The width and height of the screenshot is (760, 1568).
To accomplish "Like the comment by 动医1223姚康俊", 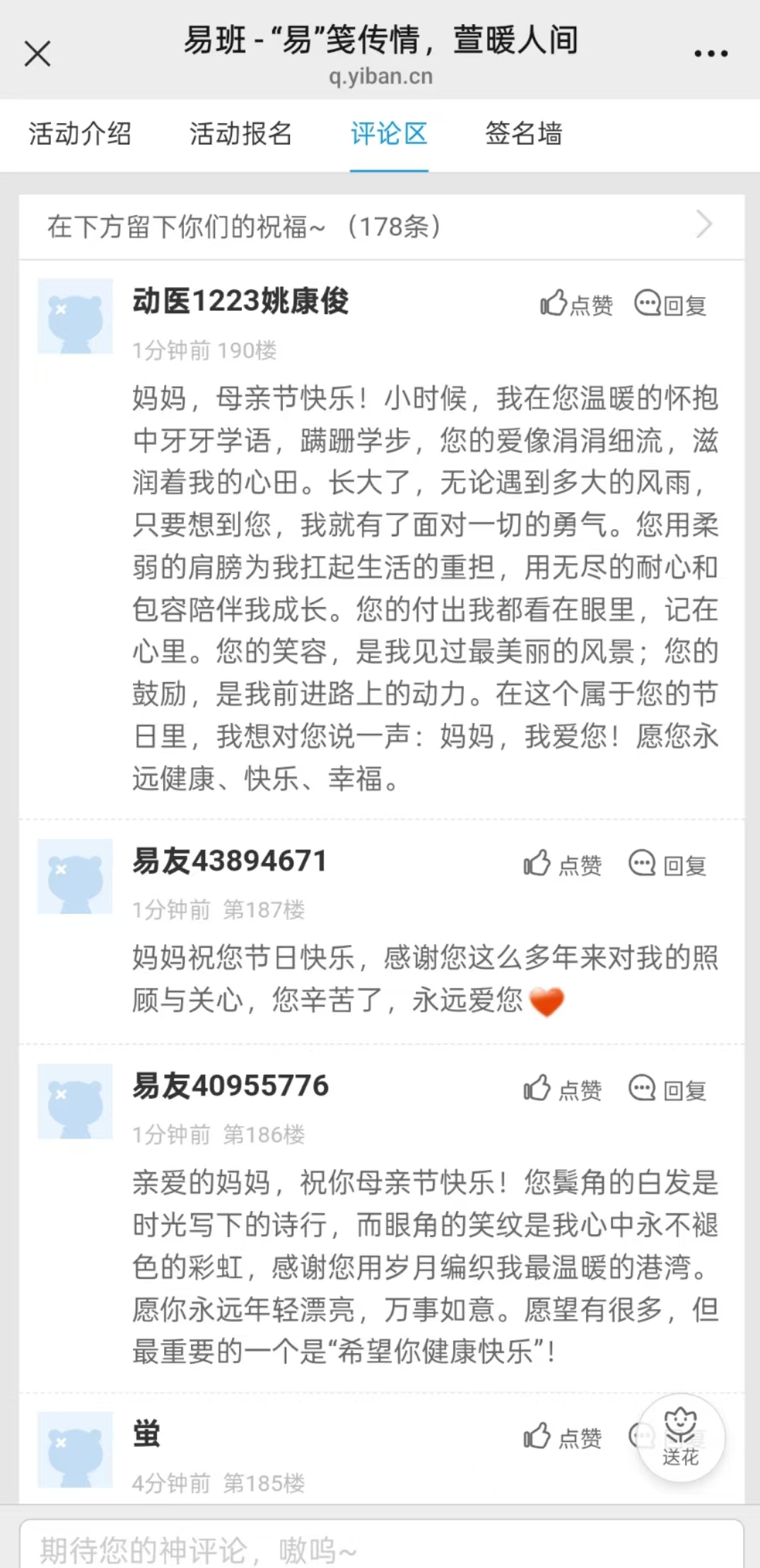I will pos(576,304).
